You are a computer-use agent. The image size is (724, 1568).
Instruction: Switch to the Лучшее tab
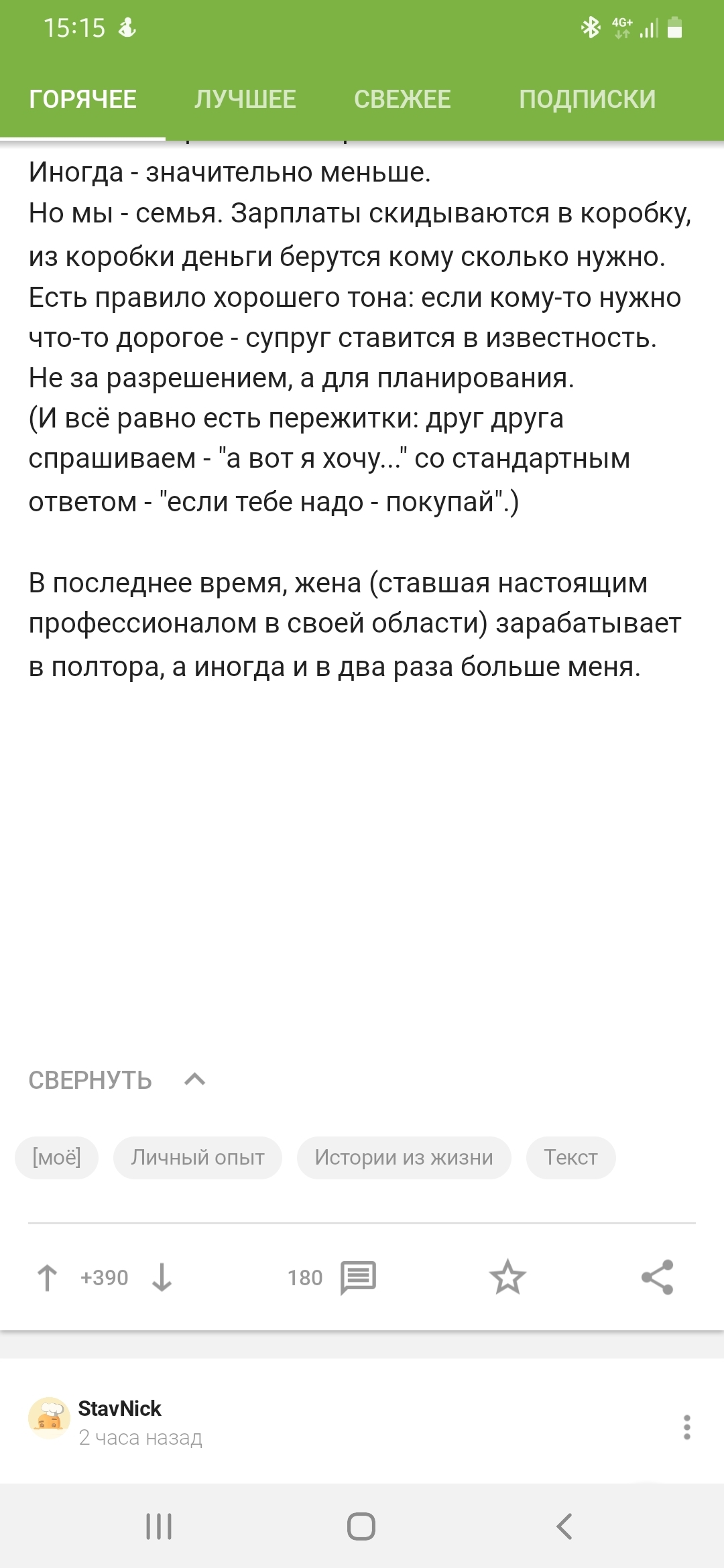tap(245, 99)
